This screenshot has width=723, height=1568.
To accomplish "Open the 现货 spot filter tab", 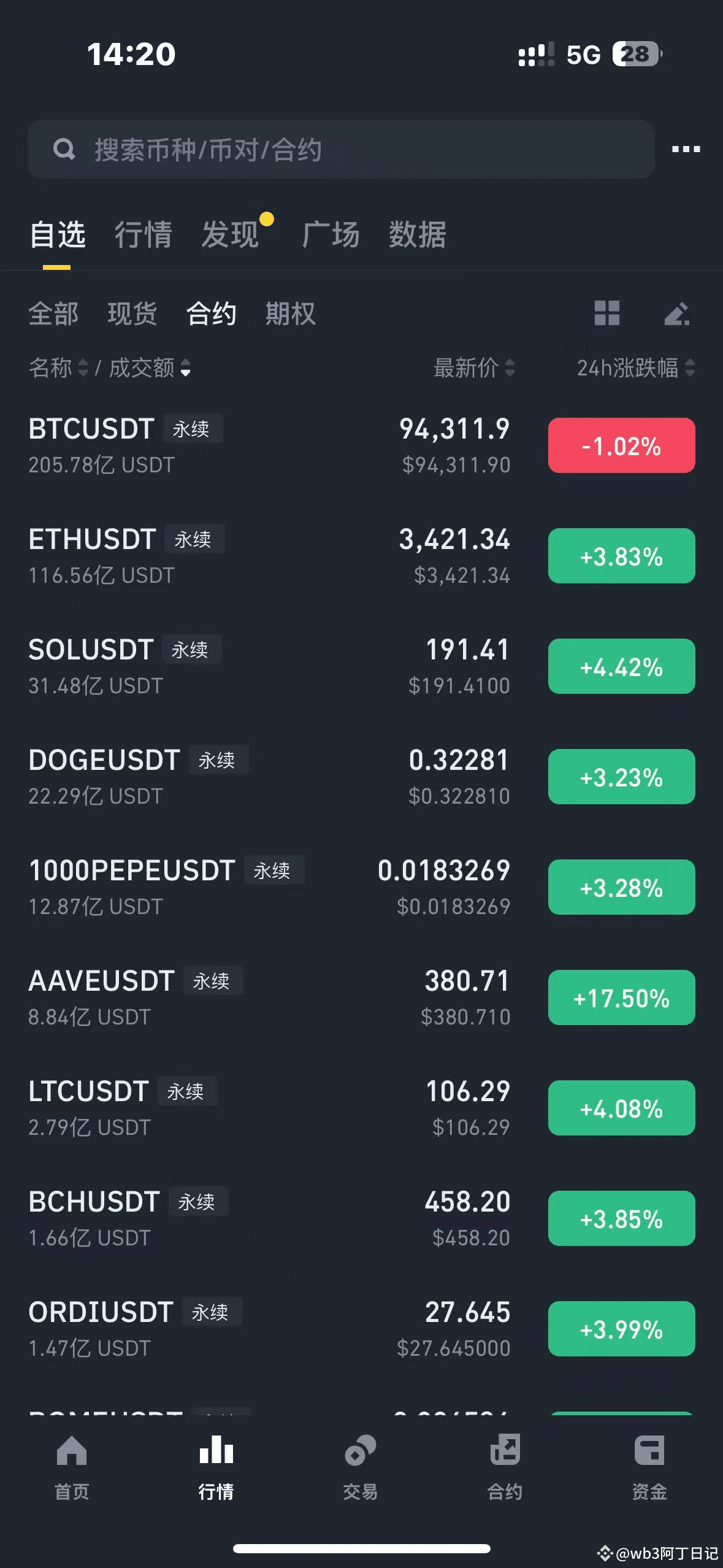I will coord(132,313).
